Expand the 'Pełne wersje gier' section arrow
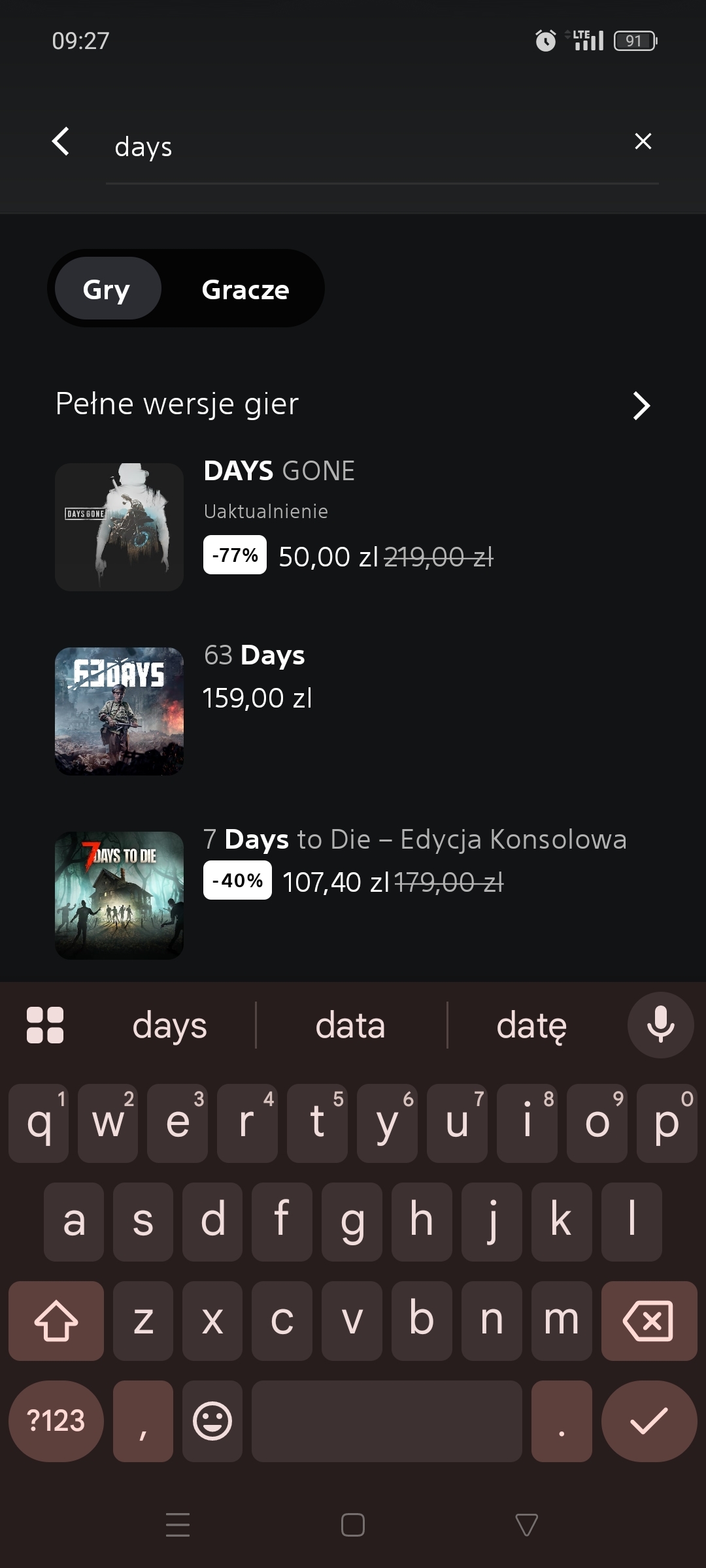 click(641, 406)
